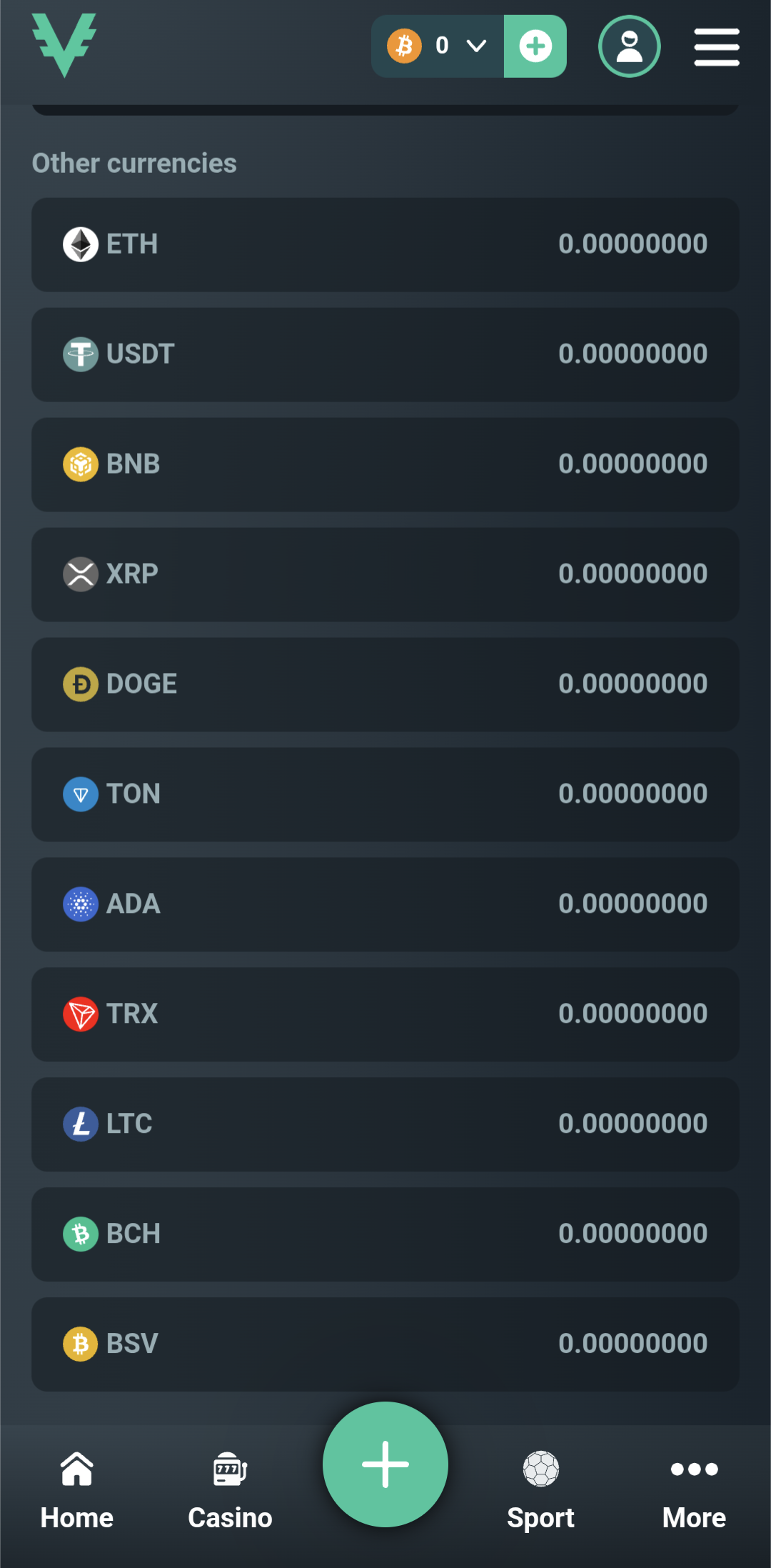Open the user profile icon

[x=629, y=46]
